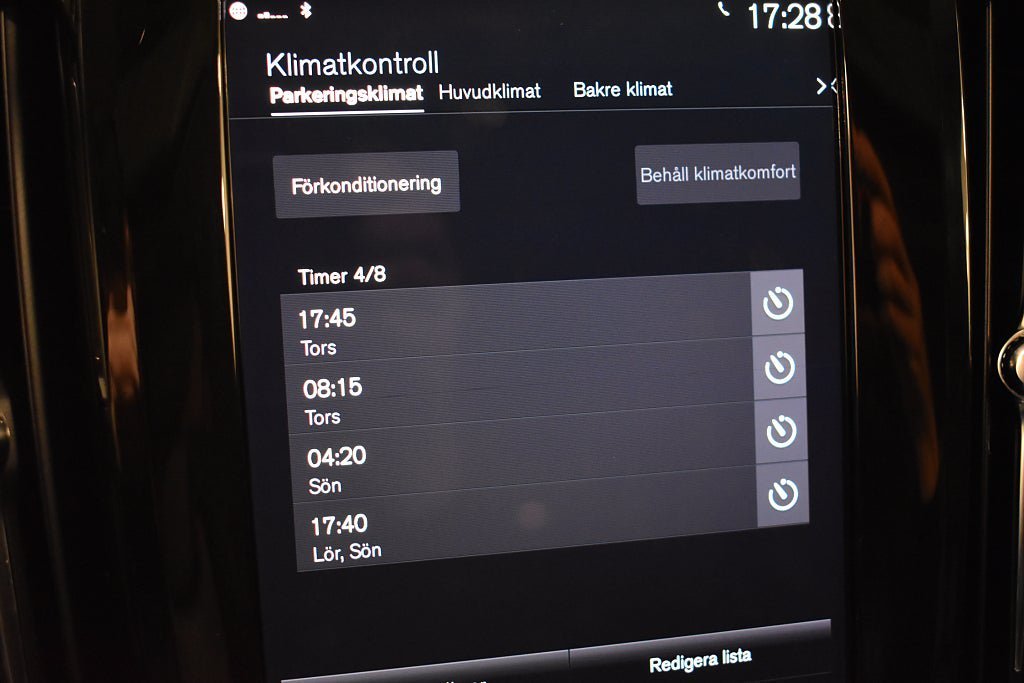Toggle the timer icon for 17:40 Lör, Sön
This screenshot has width=1024, height=683.
783,494
